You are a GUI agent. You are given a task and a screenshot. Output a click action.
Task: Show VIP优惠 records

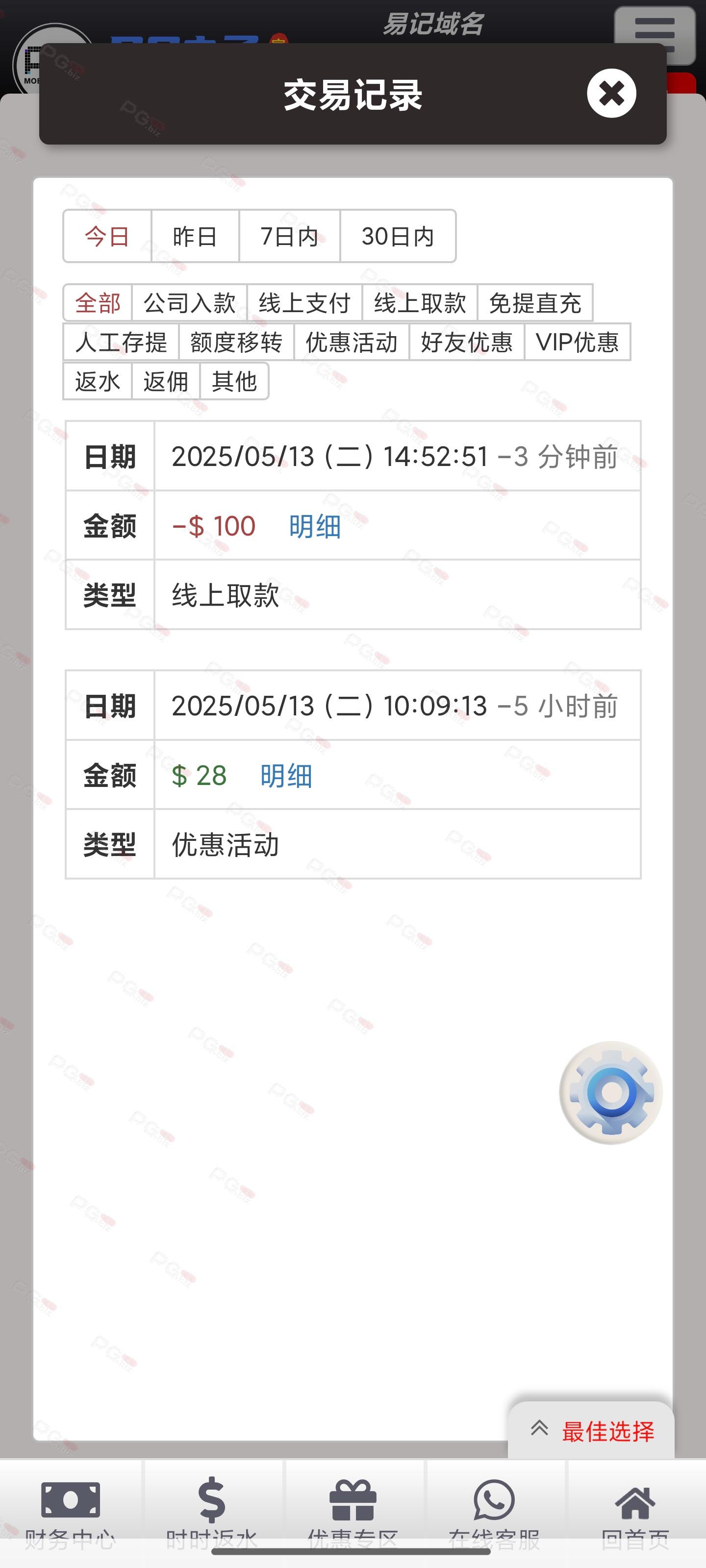pos(577,342)
